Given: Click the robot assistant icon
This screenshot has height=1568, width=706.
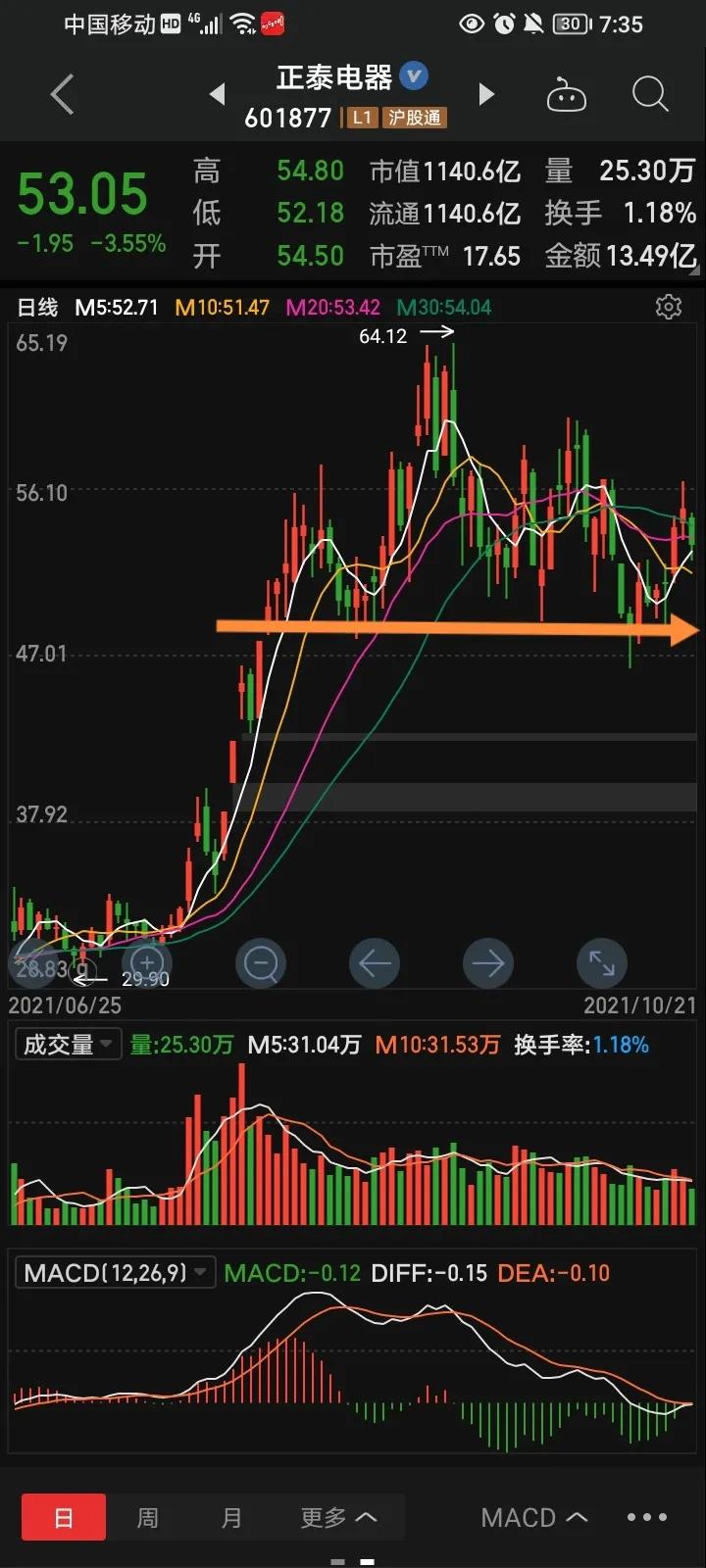Looking at the screenshot, I should [x=567, y=93].
